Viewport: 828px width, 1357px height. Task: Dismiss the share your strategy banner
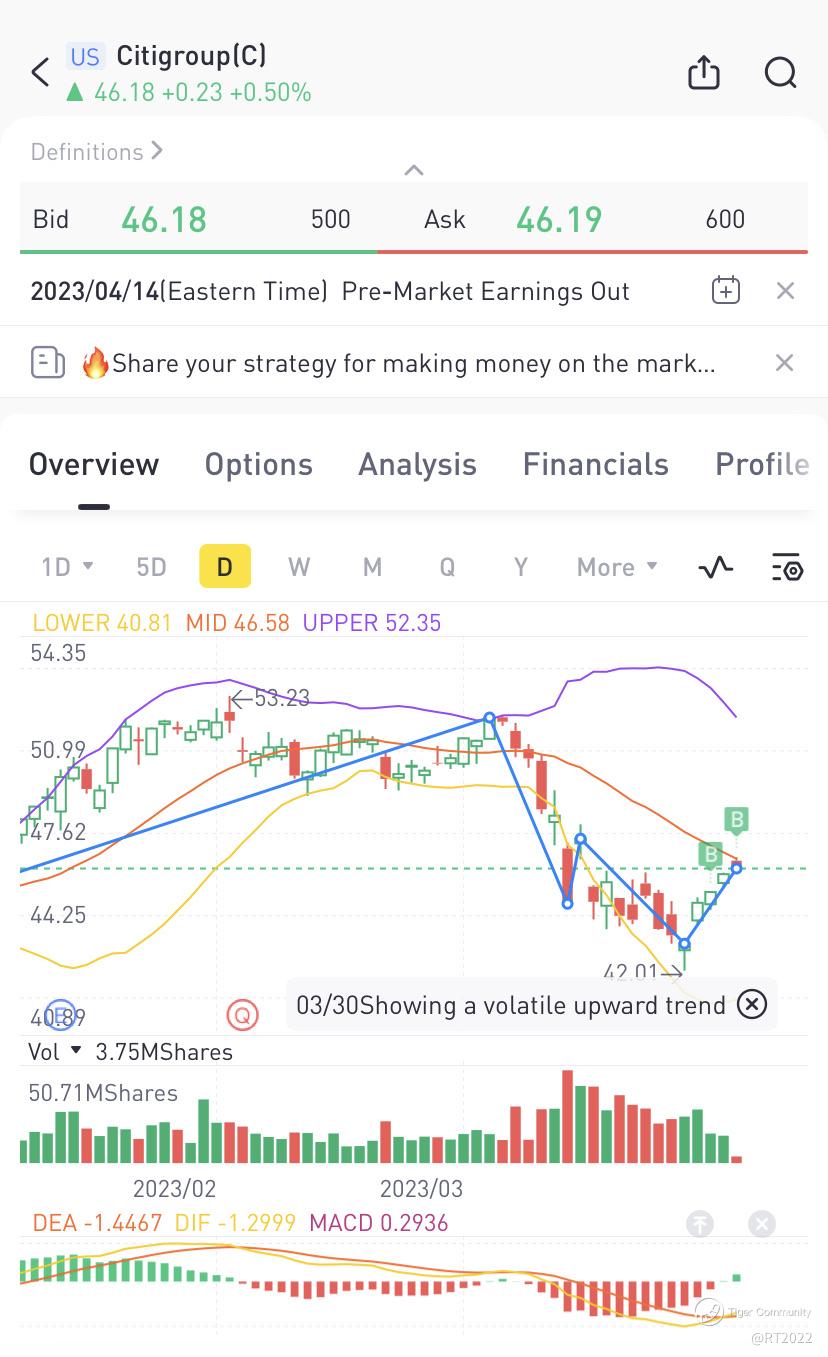(785, 362)
